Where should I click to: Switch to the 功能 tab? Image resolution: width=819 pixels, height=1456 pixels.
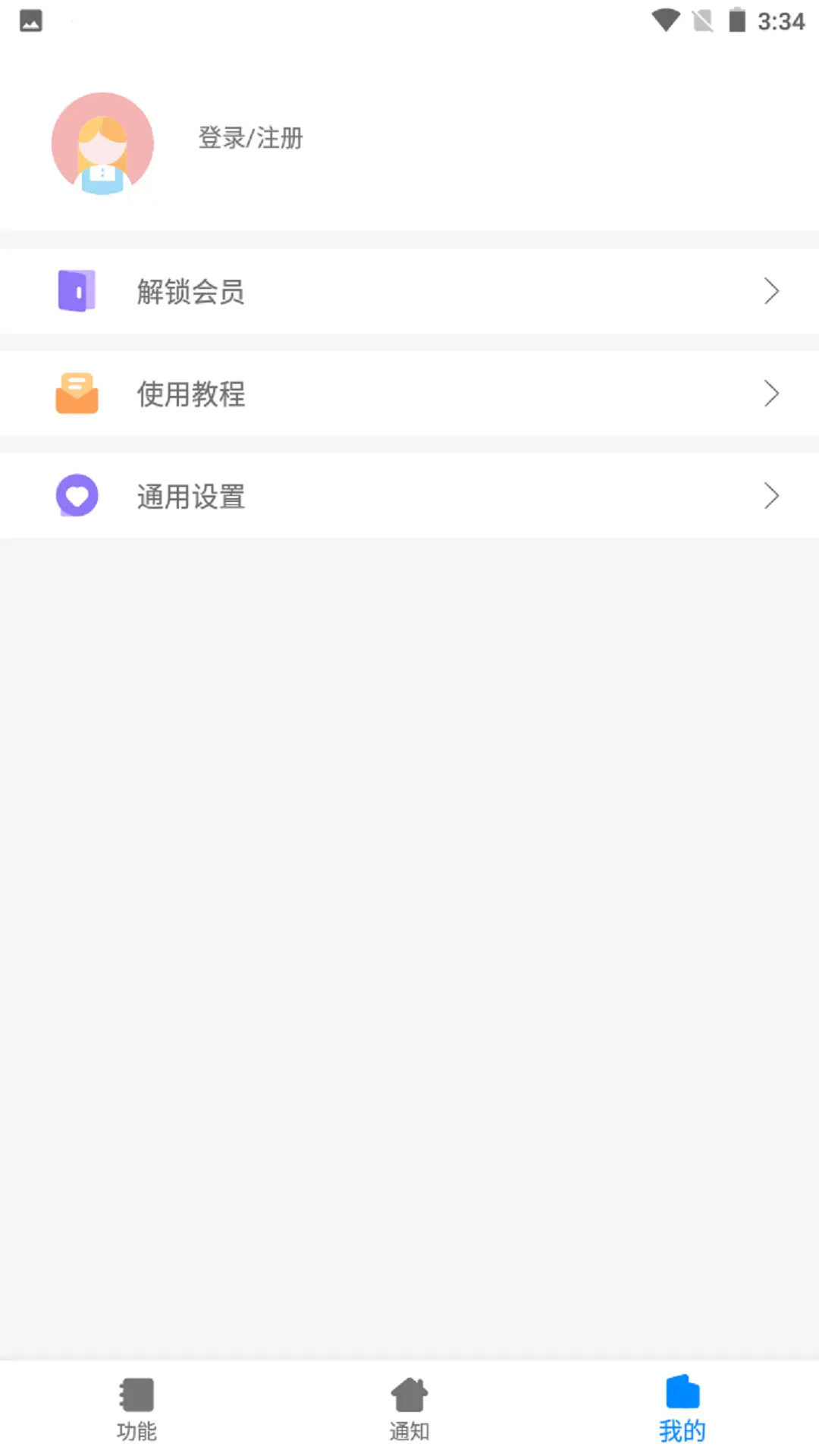tap(136, 1409)
